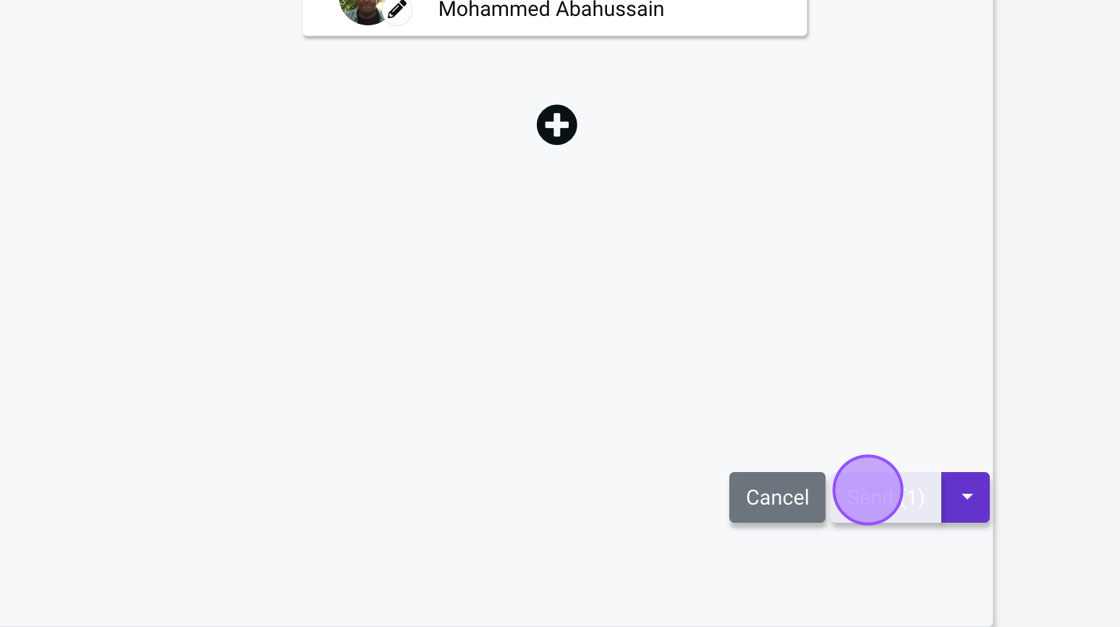Screen dimensions: 1120x627
Task: Tap the plus icon to add recipient
Action: (557, 125)
